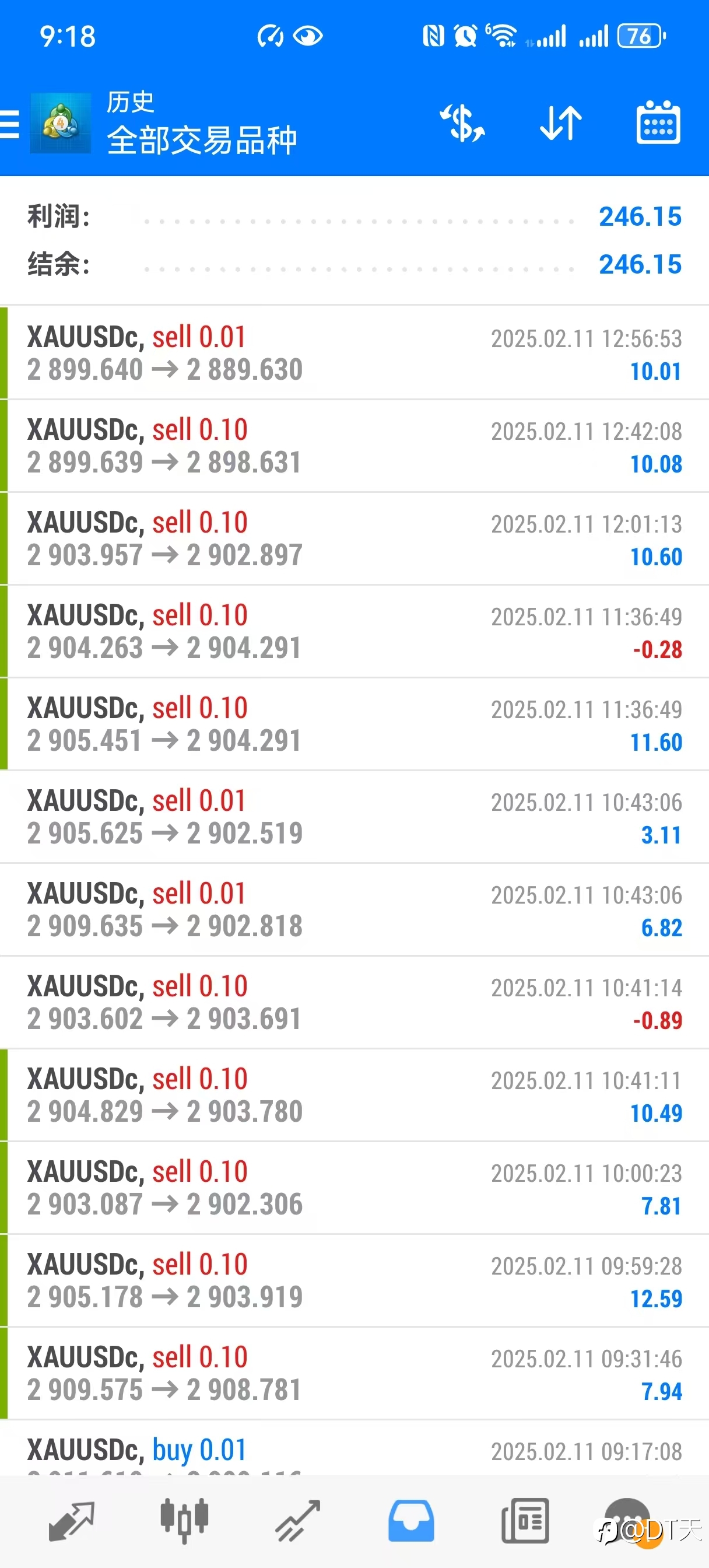
Task: Open the symbol filter dollar icon
Action: click(x=462, y=124)
